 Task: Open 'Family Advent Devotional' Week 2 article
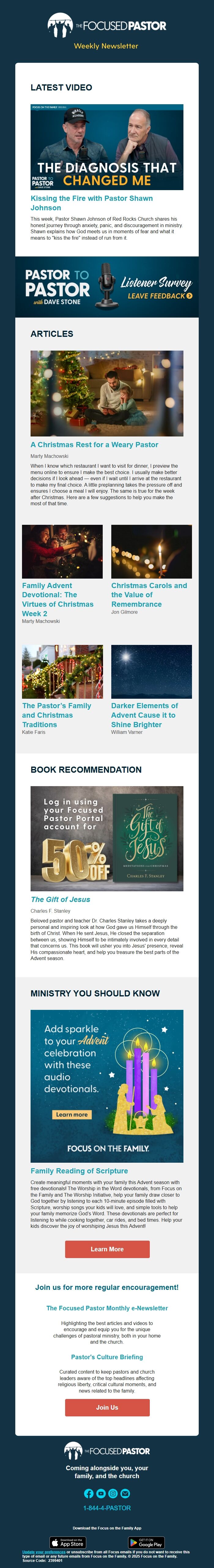pos(58,599)
